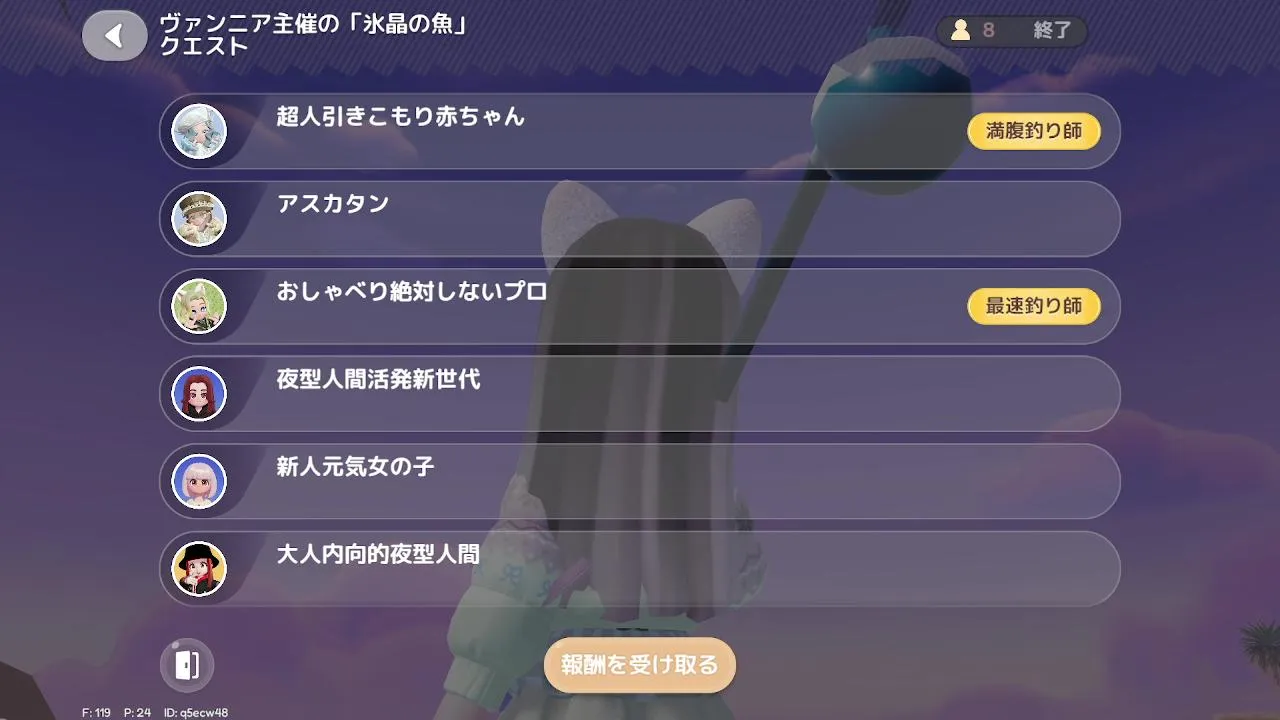This screenshot has width=1280, height=720.
Task: Go back using the arrow button
Action: pos(115,36)
